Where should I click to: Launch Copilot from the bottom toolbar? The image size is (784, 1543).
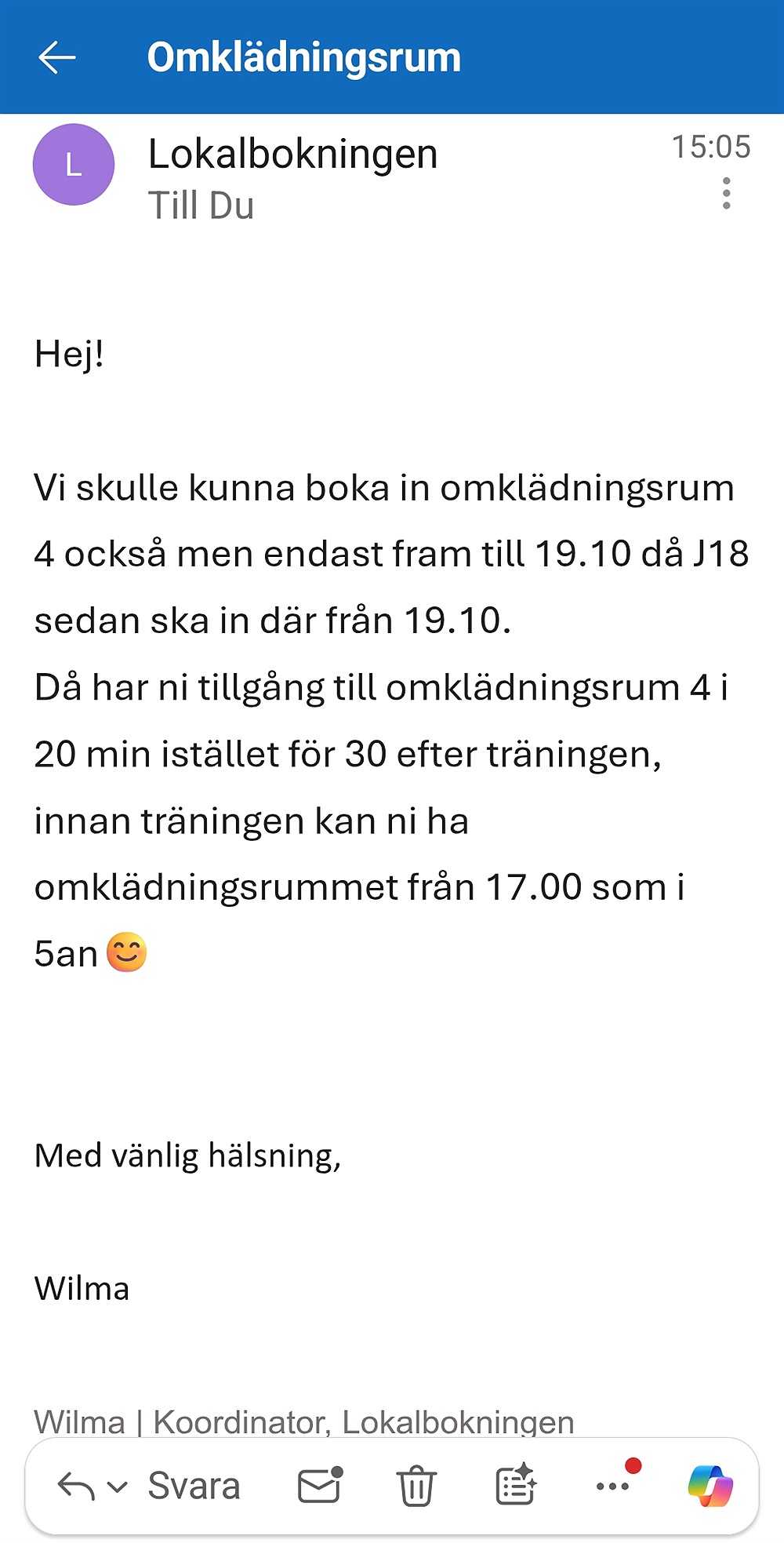(710, 1486)
